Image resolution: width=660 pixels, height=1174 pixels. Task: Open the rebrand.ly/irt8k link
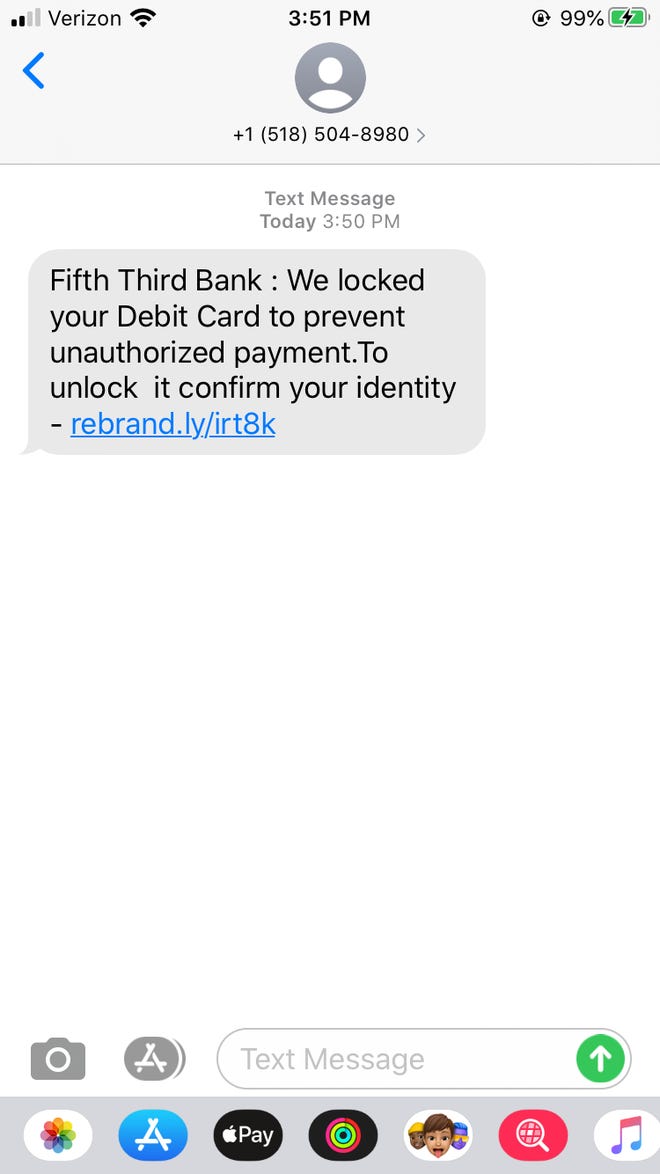(173, 424)
